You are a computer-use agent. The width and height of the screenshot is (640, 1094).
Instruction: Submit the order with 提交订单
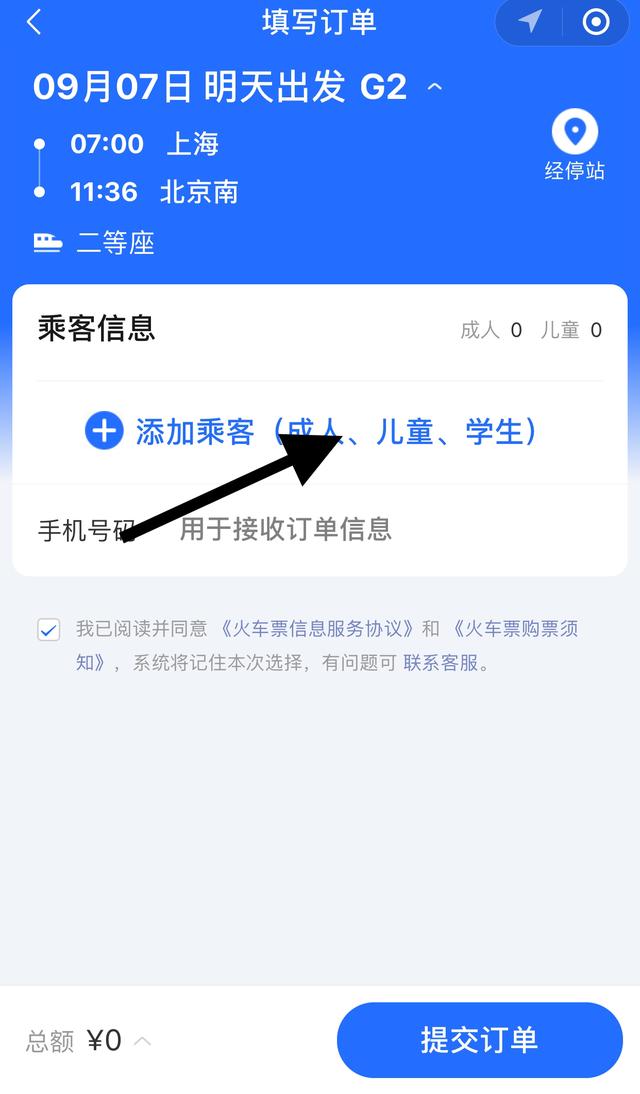click(479, 1040)
